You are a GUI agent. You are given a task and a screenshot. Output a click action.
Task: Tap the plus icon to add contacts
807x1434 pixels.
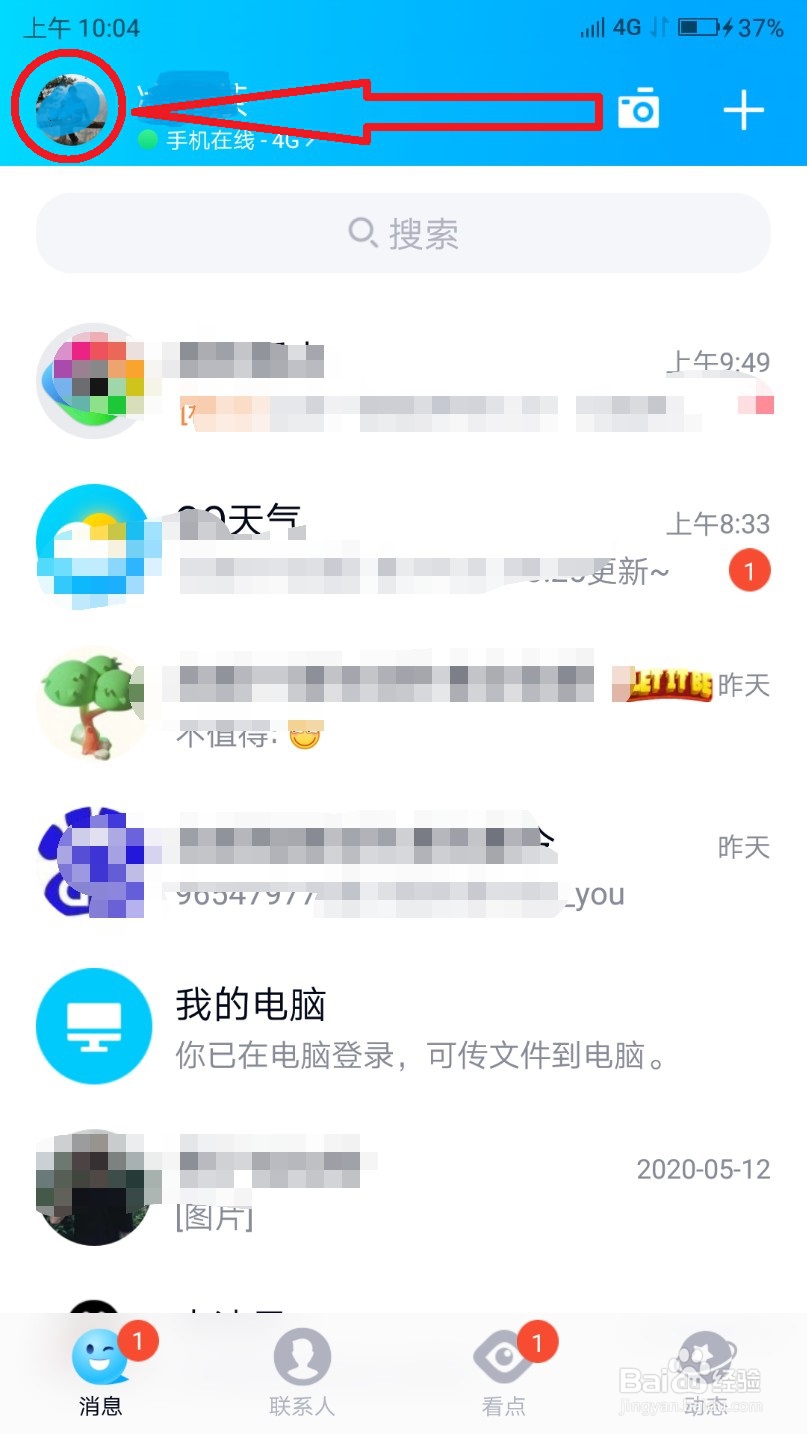coord(743,110)
